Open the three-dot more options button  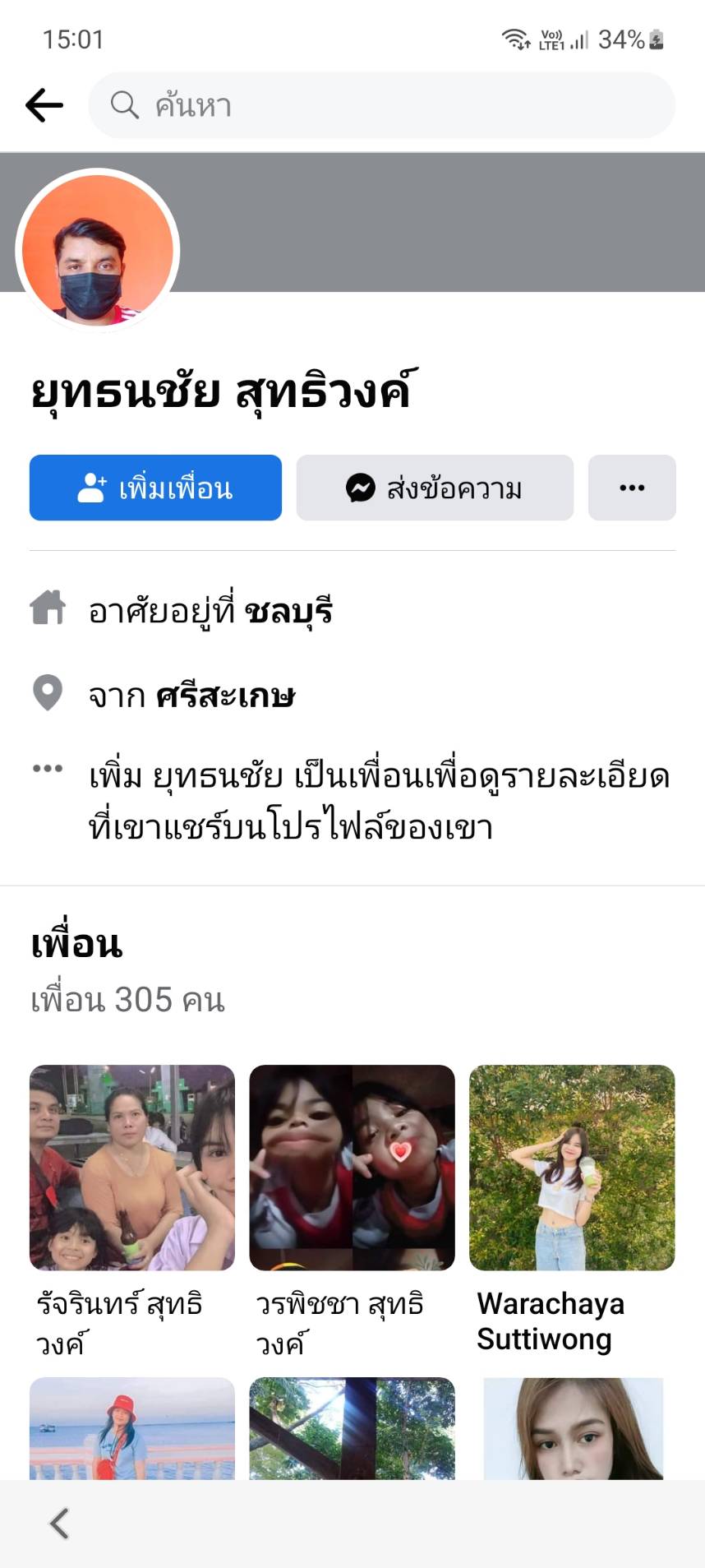pos(631,488)
